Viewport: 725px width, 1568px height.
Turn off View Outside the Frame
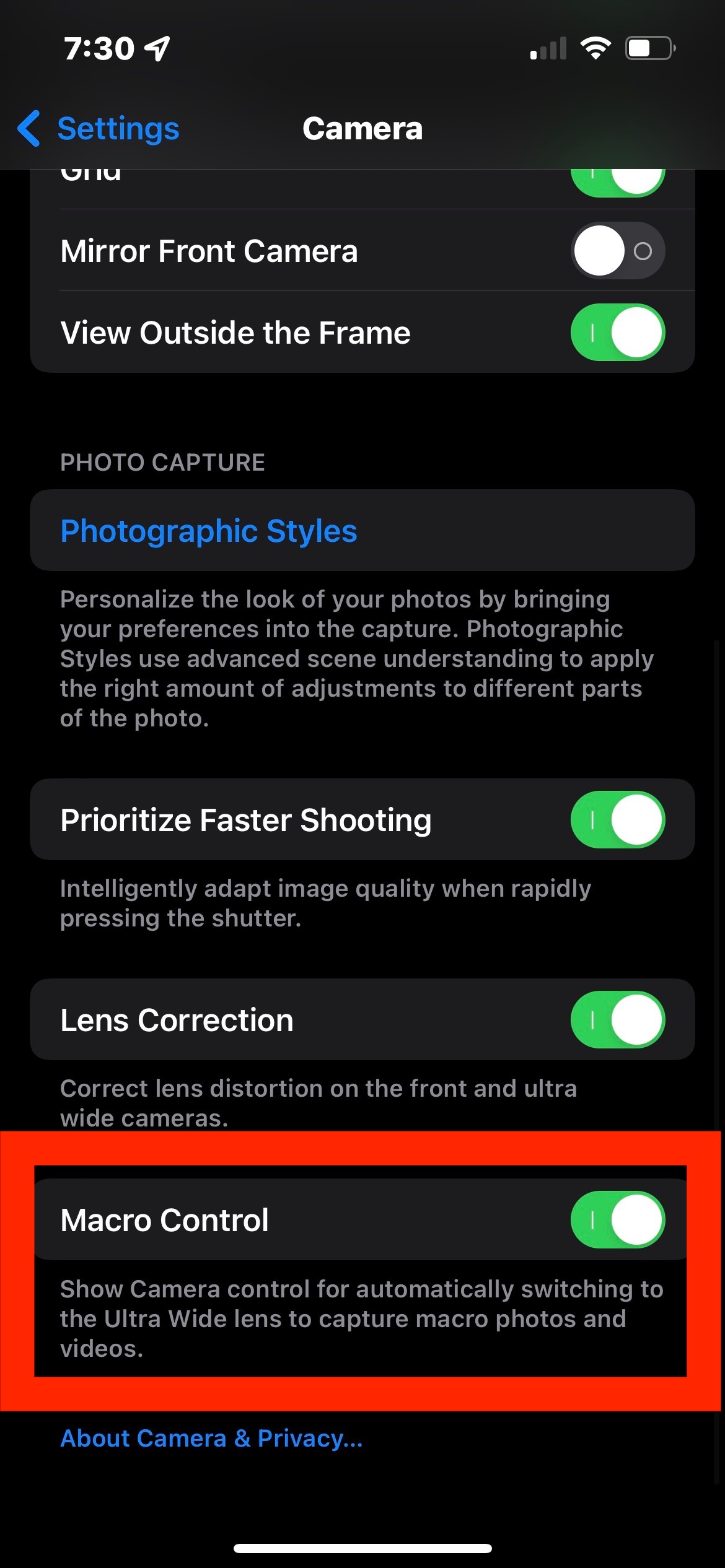pyautogui.click(x=617, y=333)
